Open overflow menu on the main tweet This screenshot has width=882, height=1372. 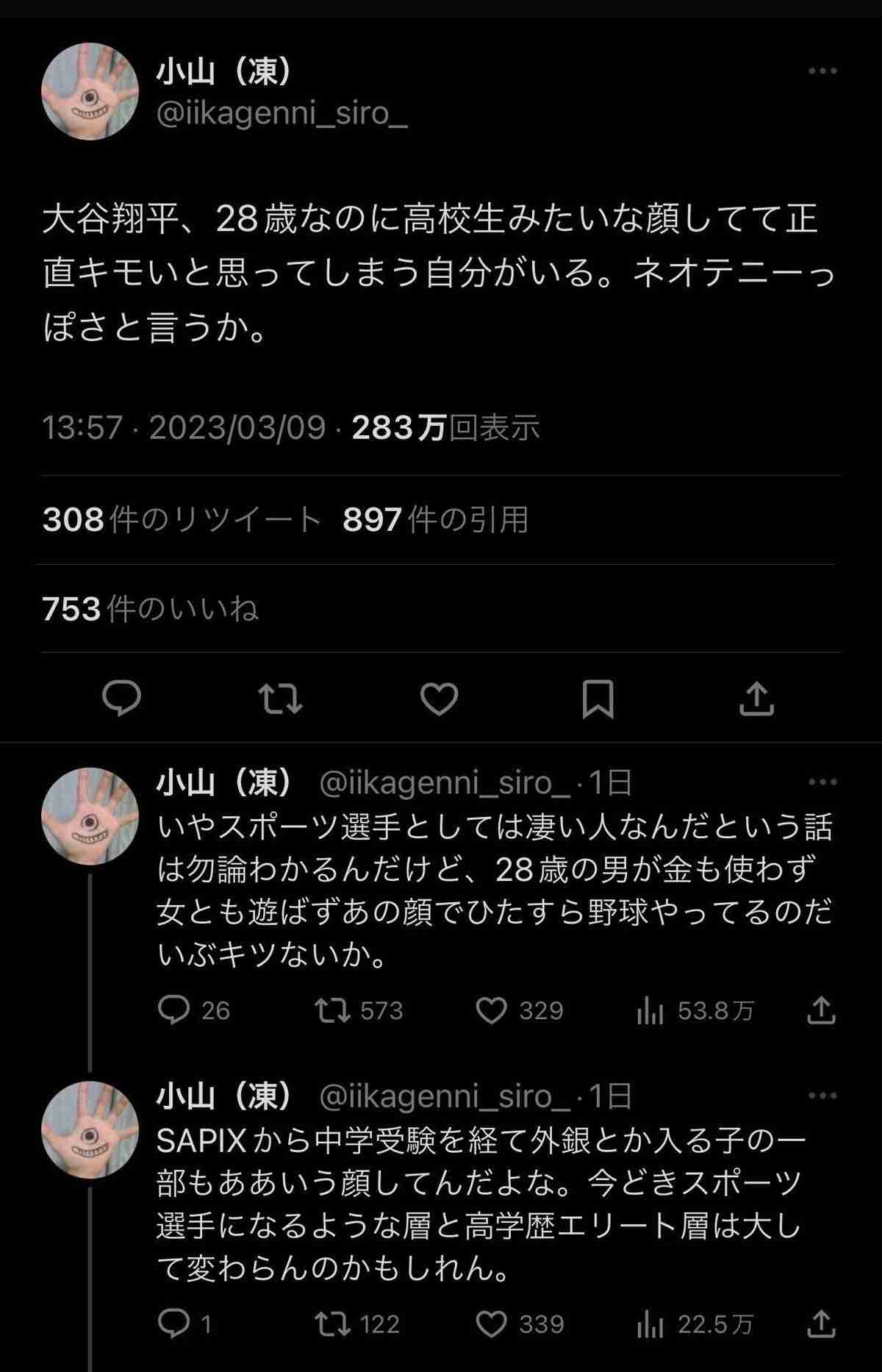coord(822,71)
